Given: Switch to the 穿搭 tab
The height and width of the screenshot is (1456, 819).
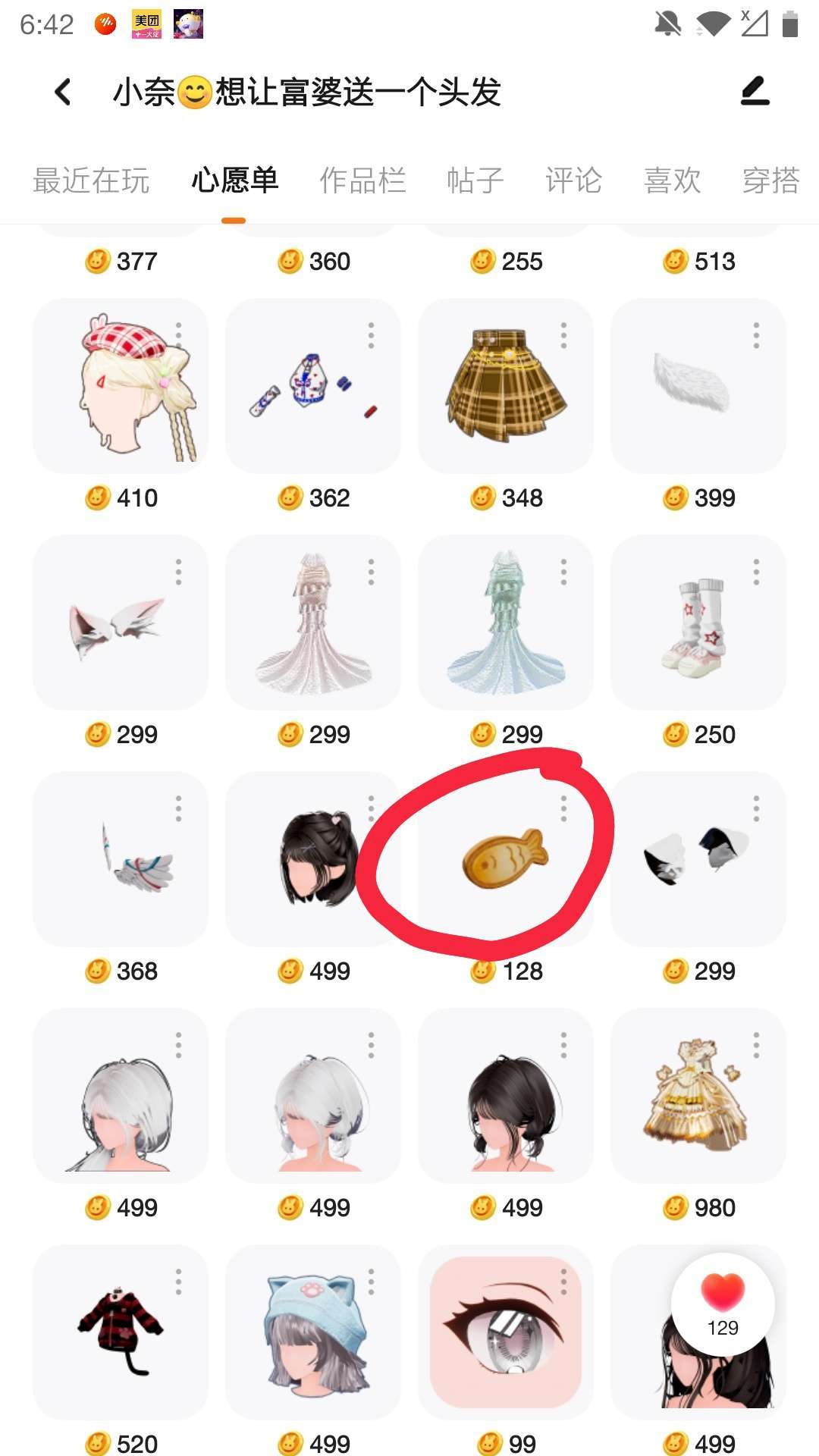Looking at the screenshot, I should pyautogui.click(x=770, y=181).
